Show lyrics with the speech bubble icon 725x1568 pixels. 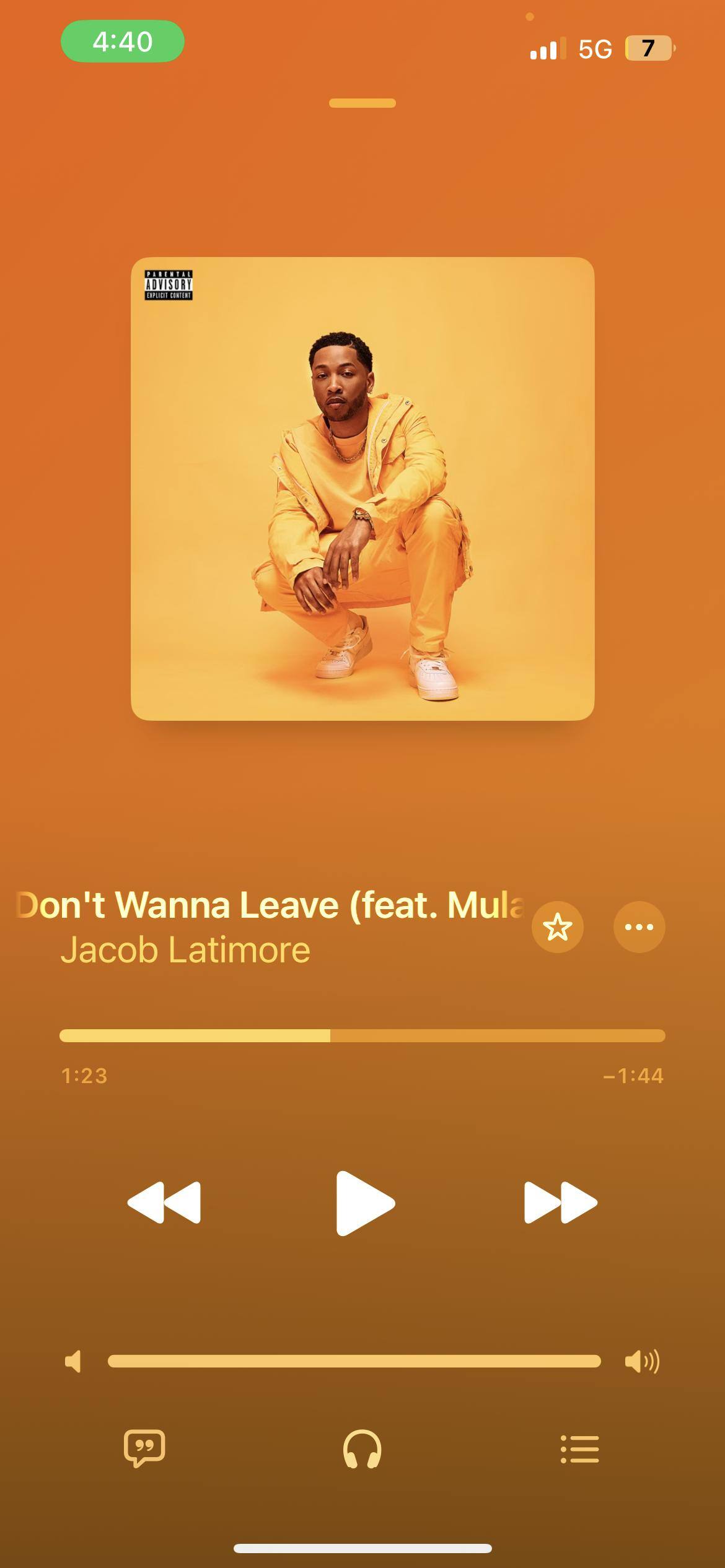pyautogui.click(x=144, y=1448)
